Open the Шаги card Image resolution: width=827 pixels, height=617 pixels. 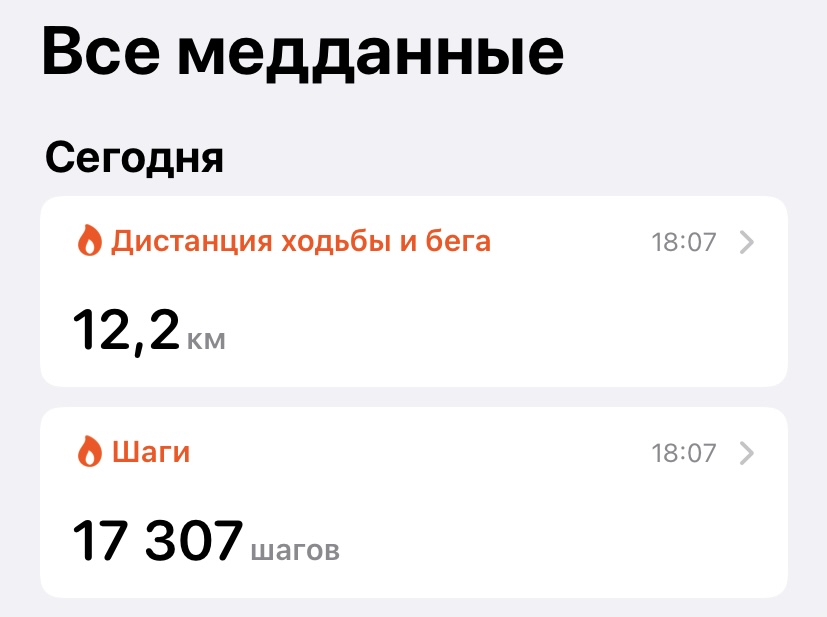click(413, 502)
